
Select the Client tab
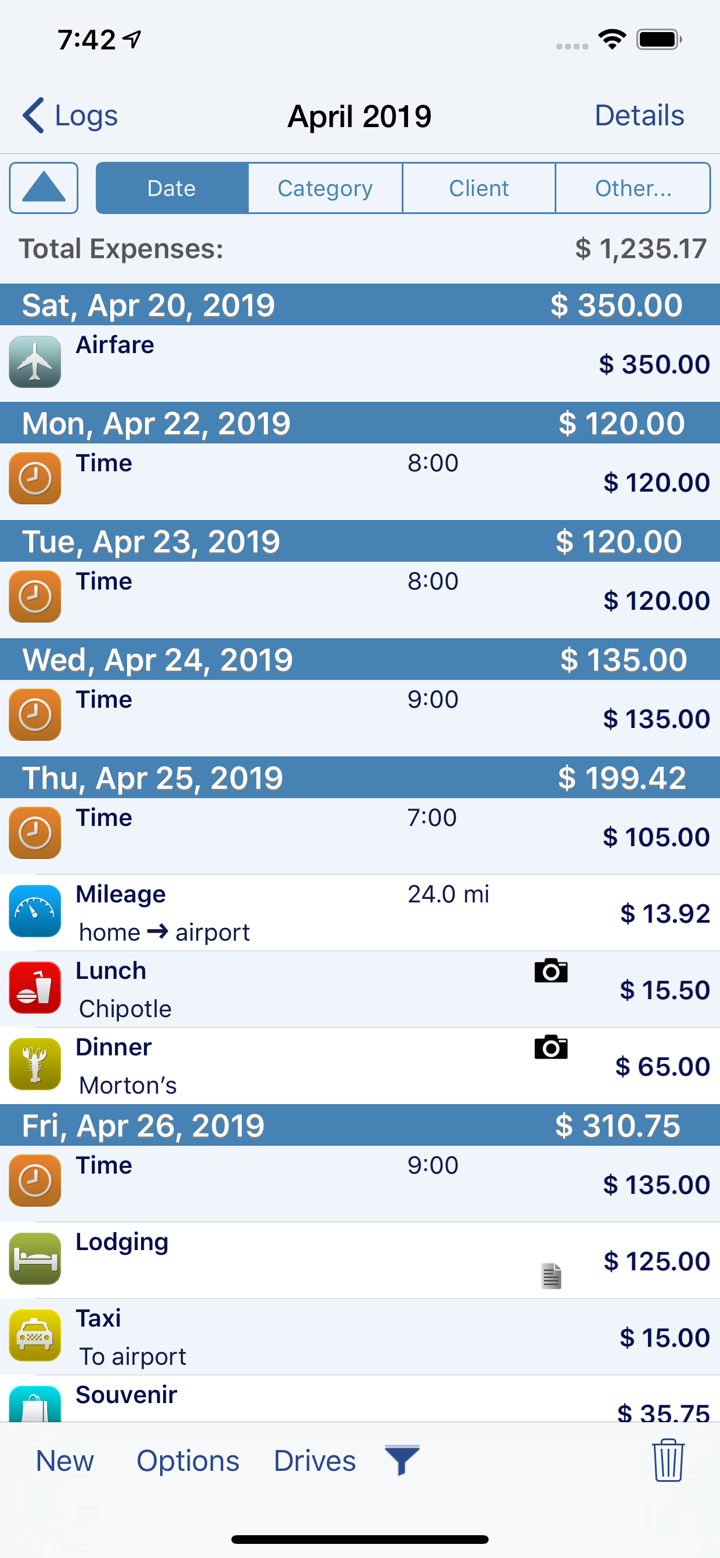point(478,187)
